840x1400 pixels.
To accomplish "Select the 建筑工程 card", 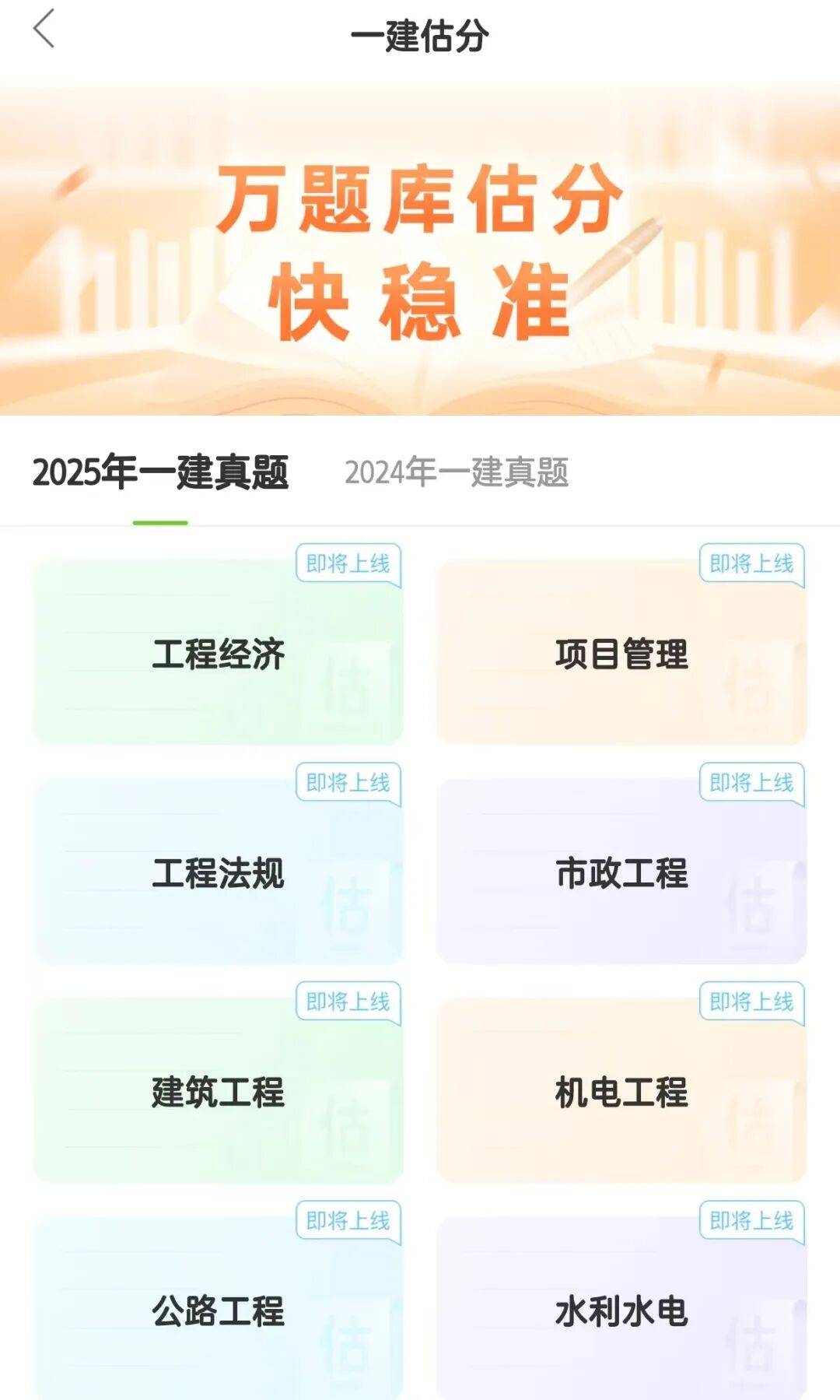I will point(219,1091).
